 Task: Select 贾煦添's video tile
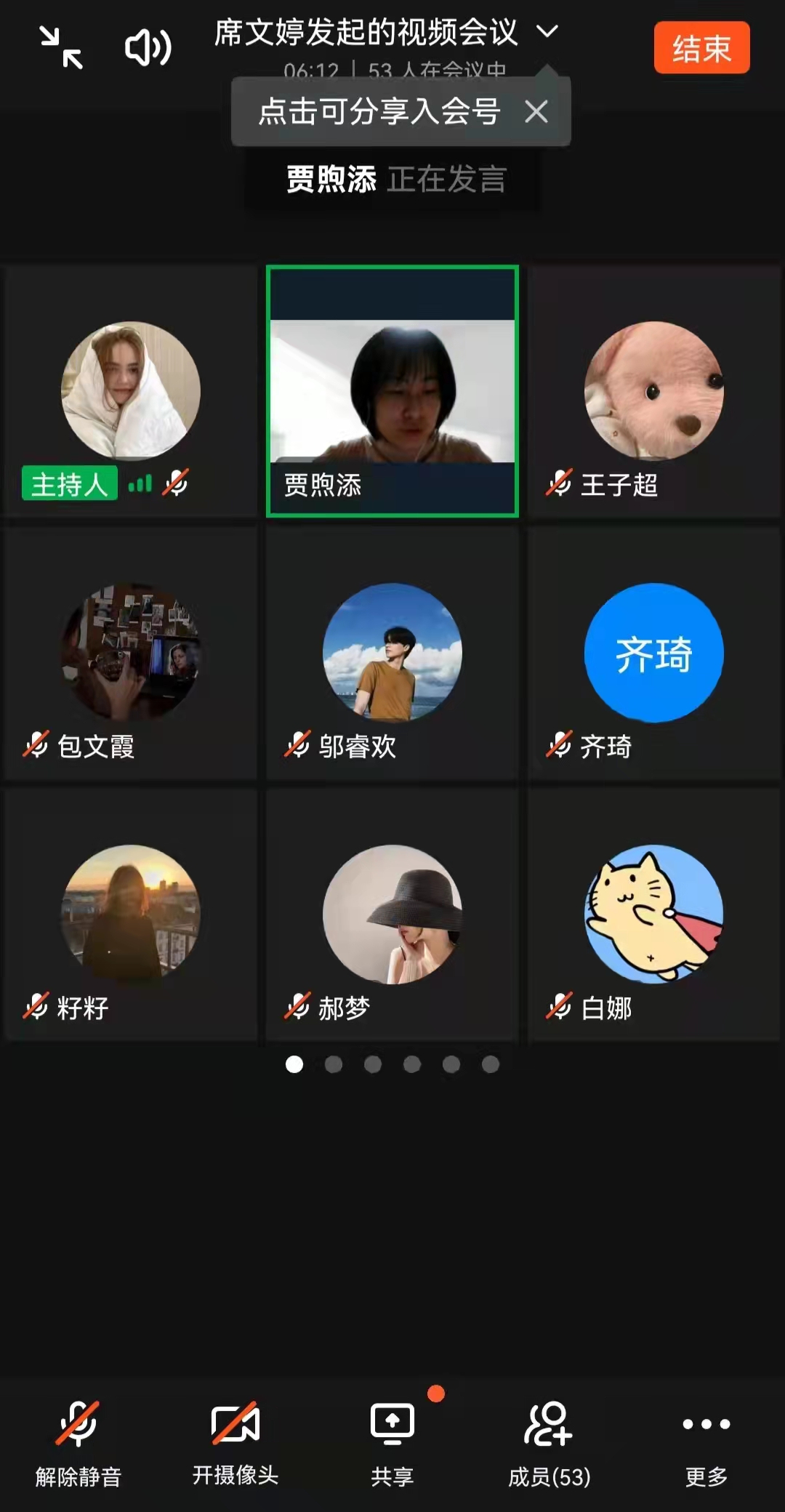coord(392,392)
